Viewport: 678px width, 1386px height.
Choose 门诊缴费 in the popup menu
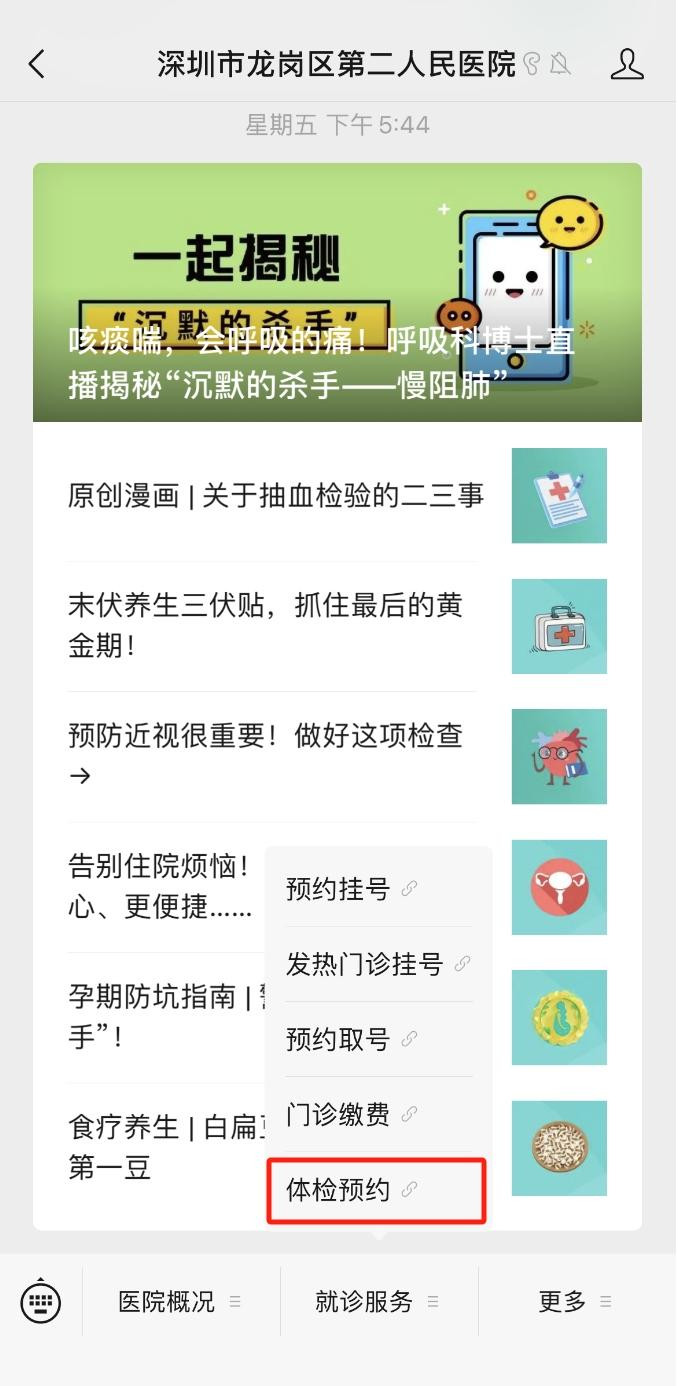click(x=379, y=1114)
